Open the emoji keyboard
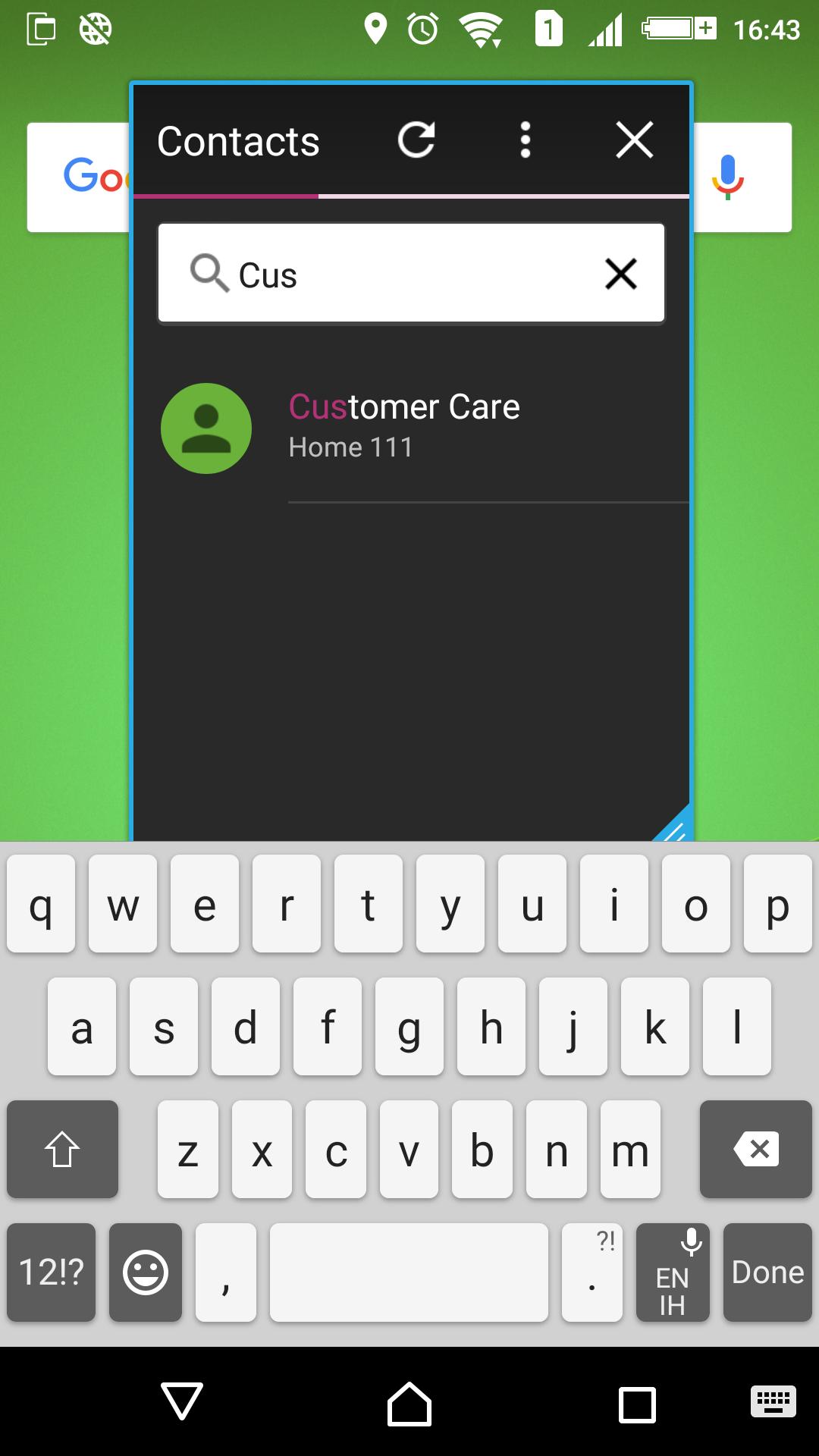 point(146,1272)
